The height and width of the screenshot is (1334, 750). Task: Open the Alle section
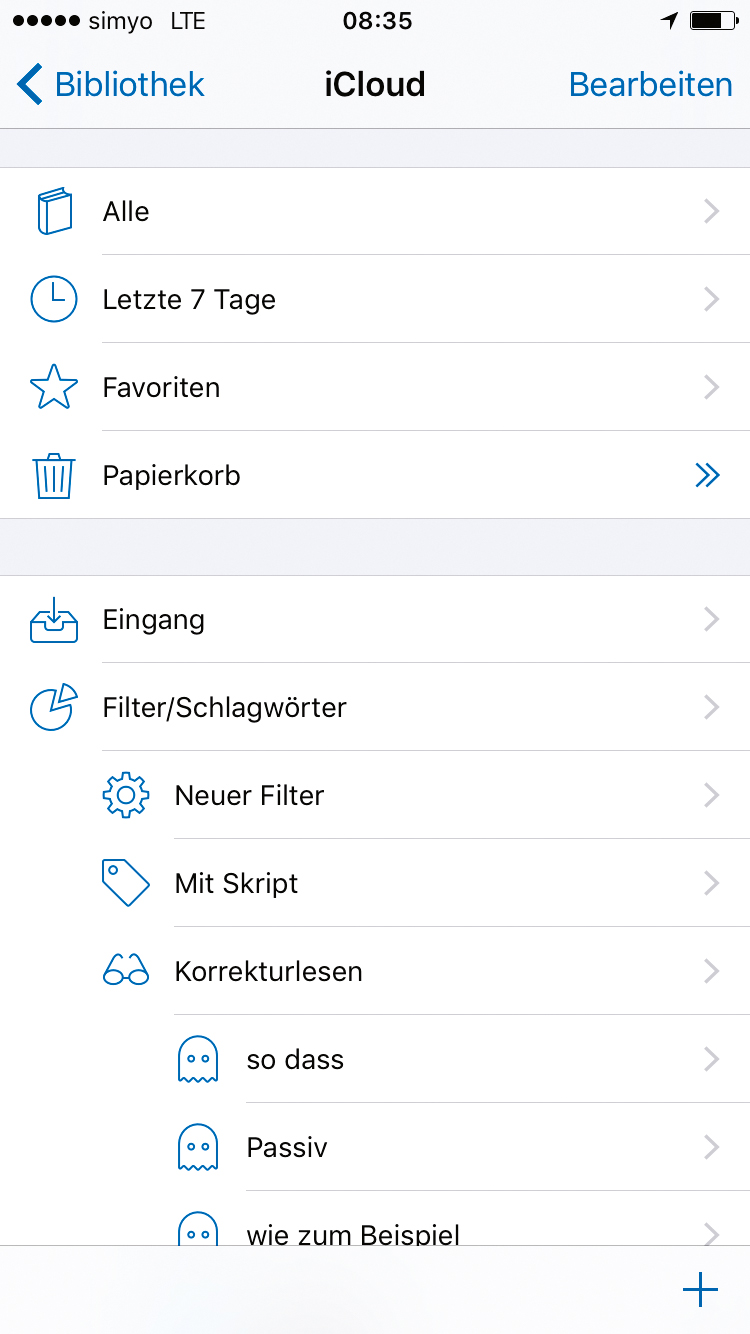point(375,212)
